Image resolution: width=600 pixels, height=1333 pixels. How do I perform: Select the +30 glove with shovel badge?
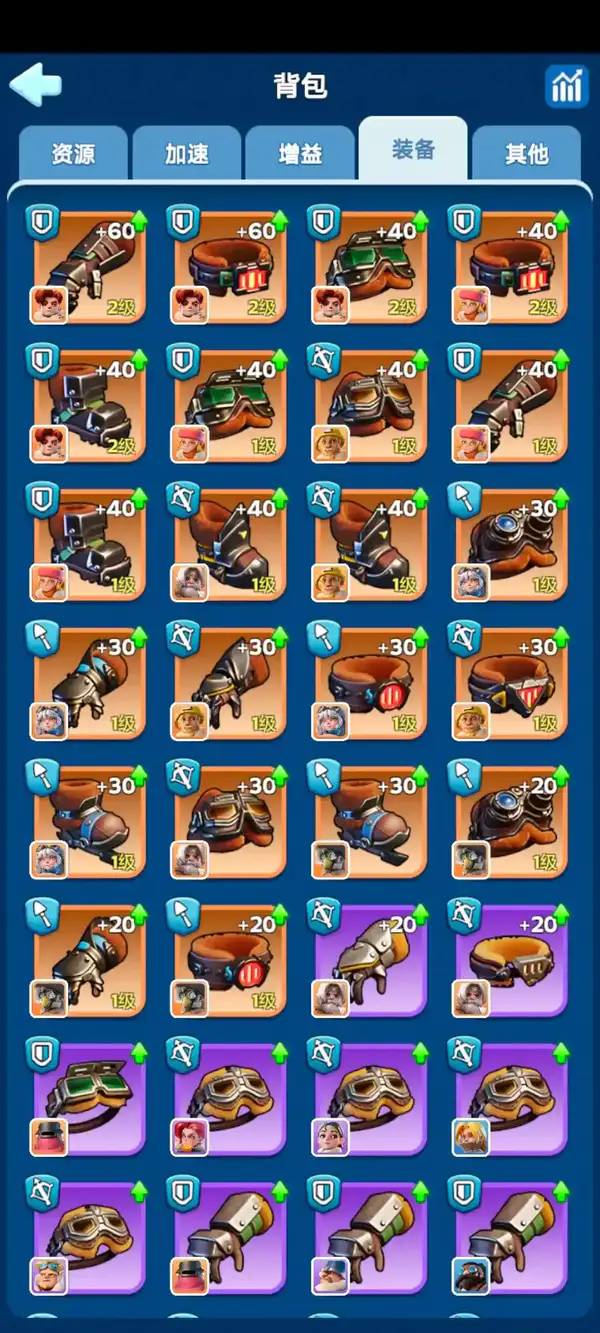click(x=89, y=684)
